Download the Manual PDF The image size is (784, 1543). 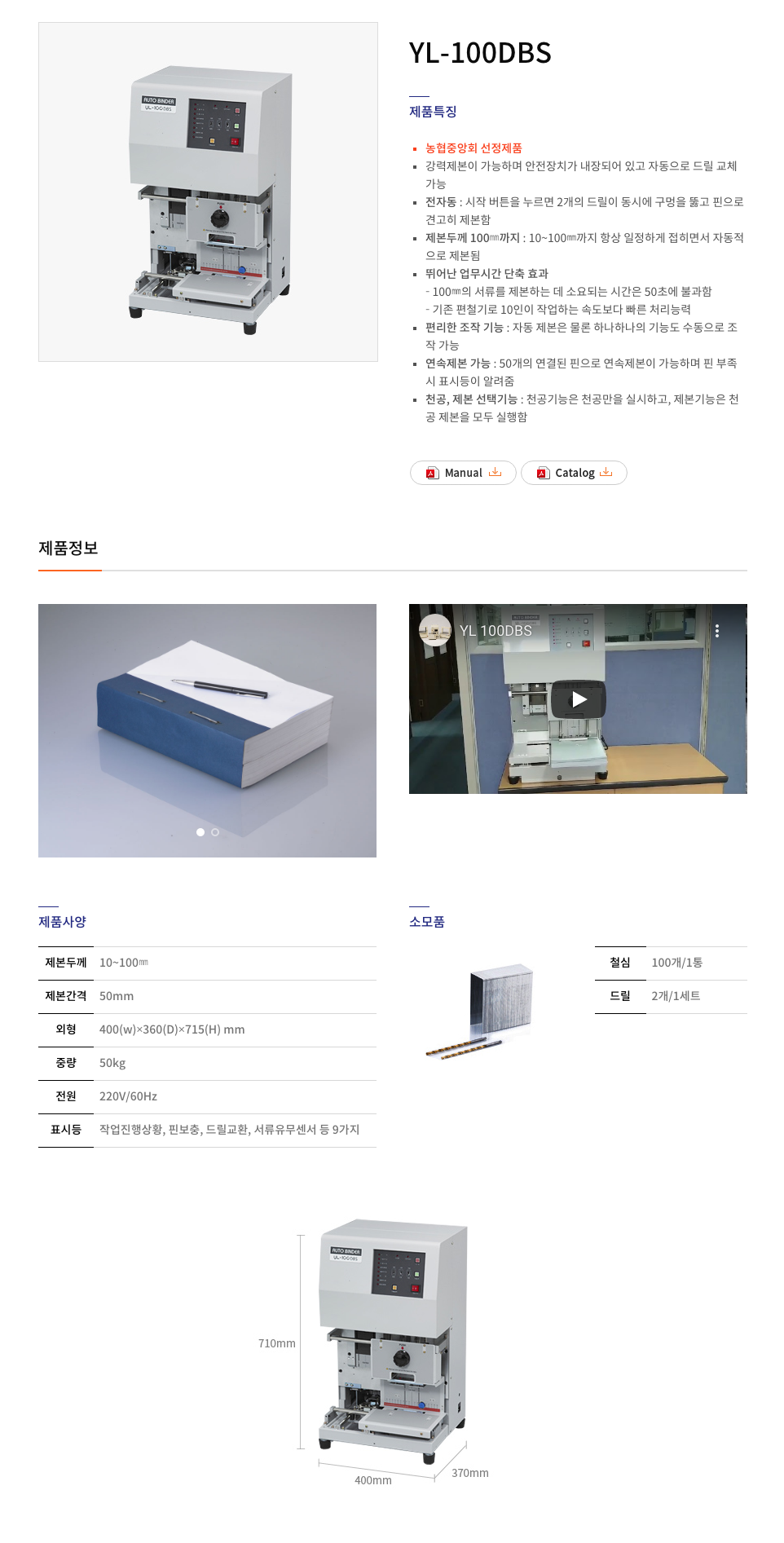463,473
